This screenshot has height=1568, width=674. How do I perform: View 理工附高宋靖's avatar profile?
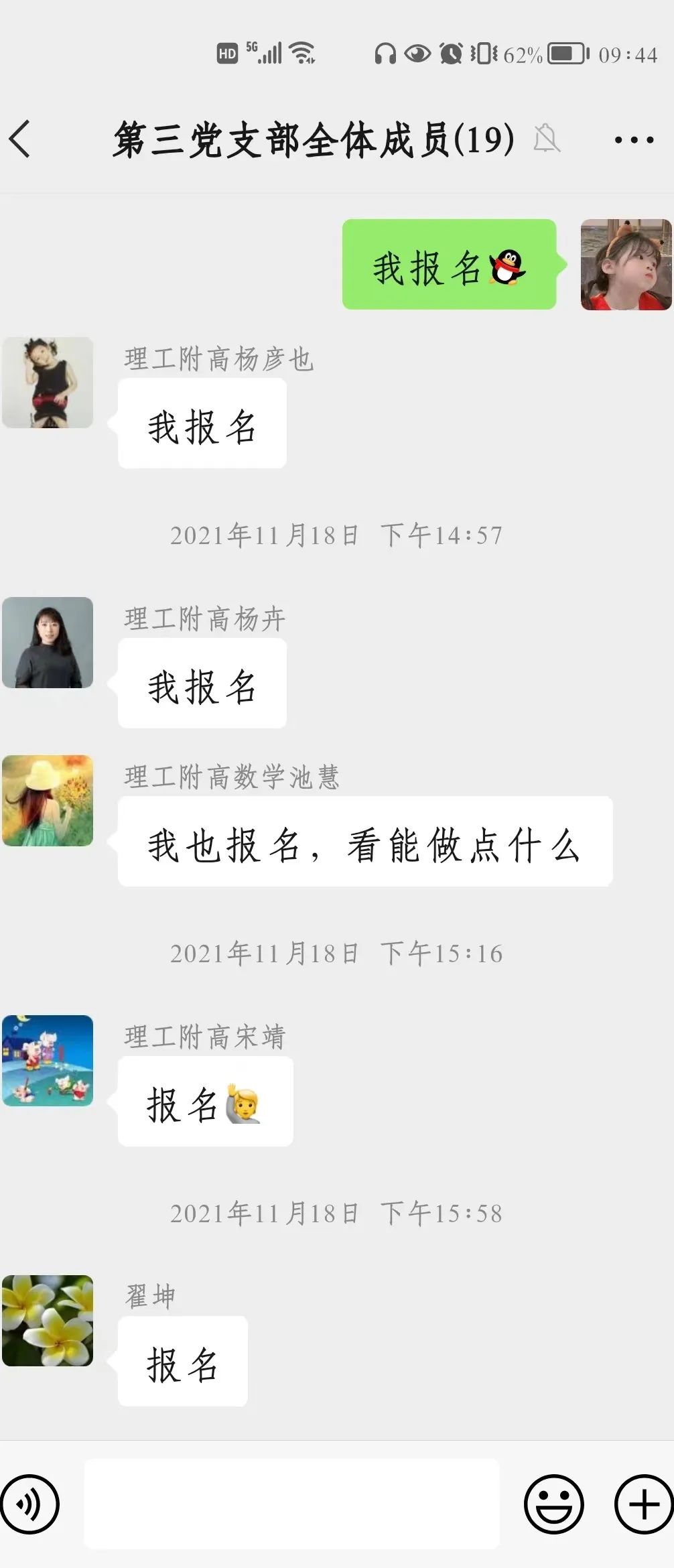[48, 1061]
